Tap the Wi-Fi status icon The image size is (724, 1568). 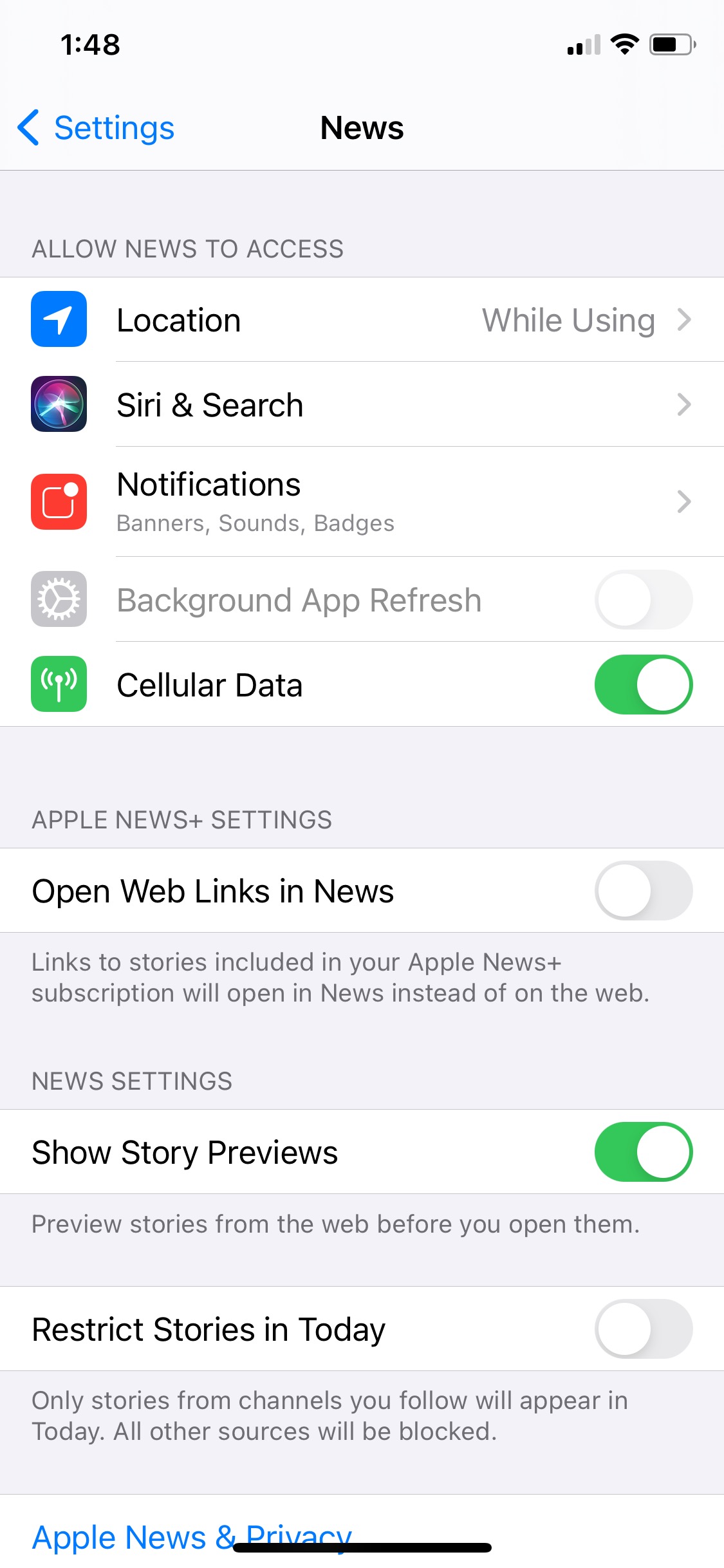coord(623,43)
